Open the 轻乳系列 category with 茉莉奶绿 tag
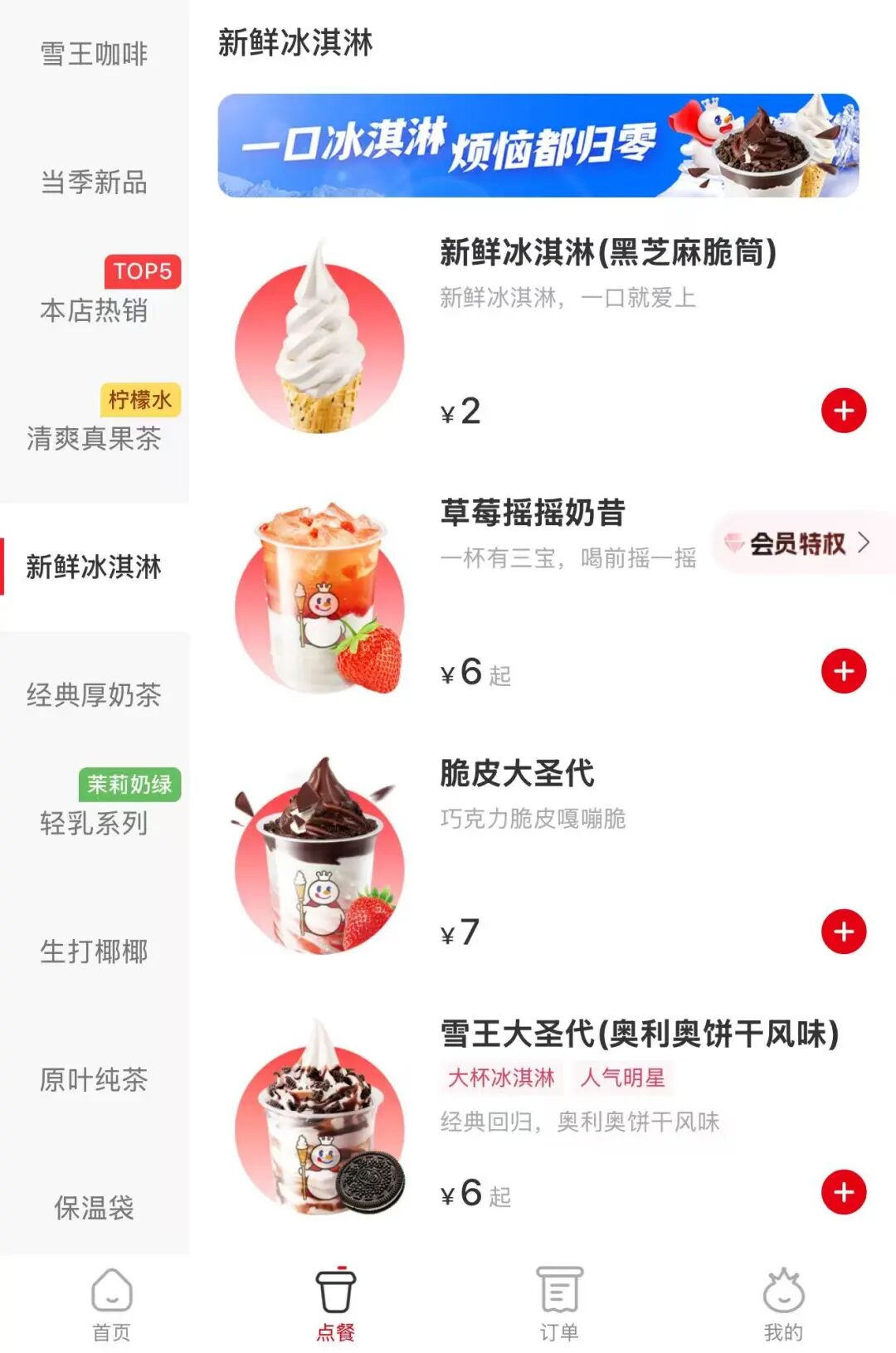Viewport: 896px width, 1353px height. click(x=94, y=824)
